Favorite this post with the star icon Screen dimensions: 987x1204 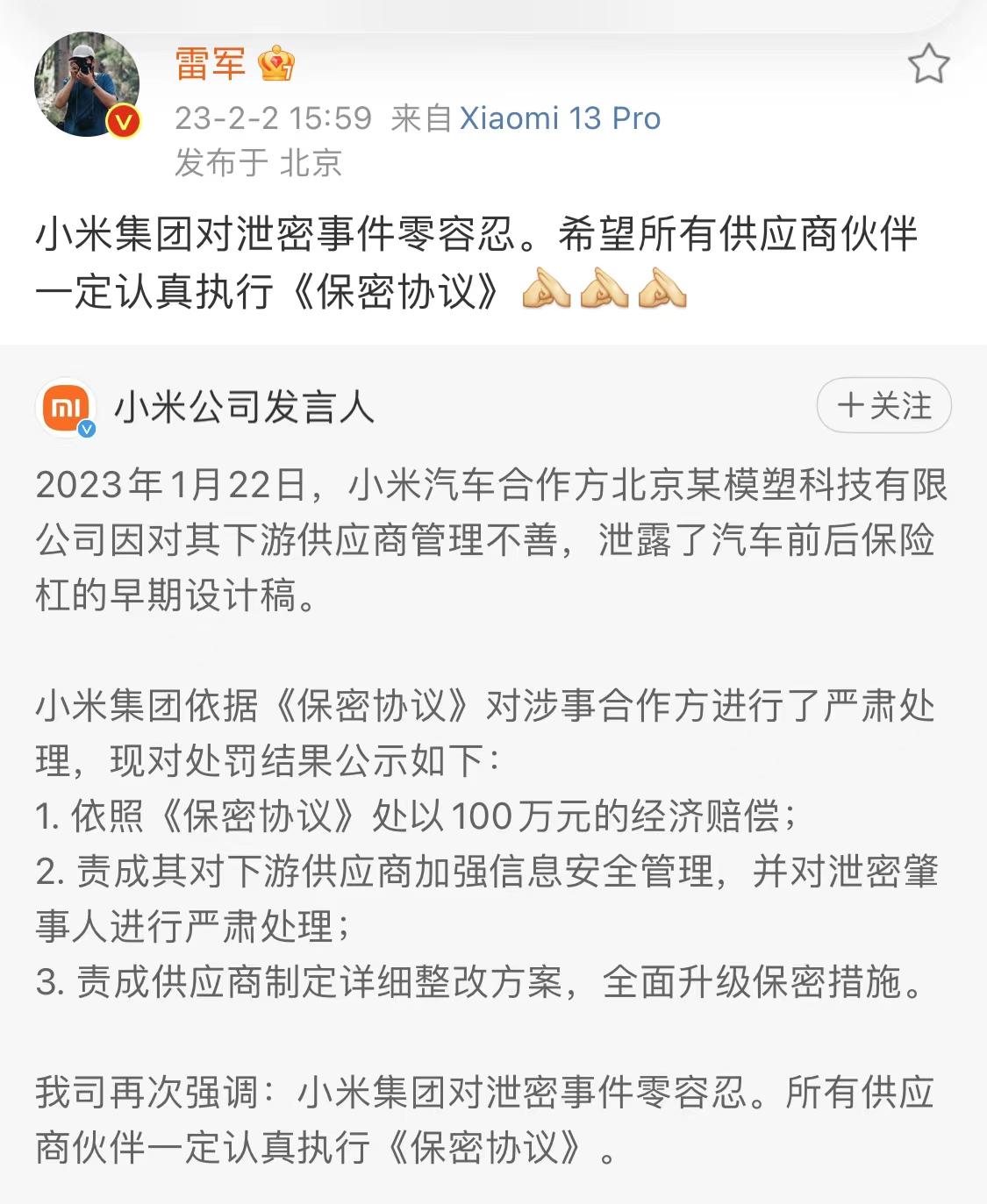click(x=927, y=65)
